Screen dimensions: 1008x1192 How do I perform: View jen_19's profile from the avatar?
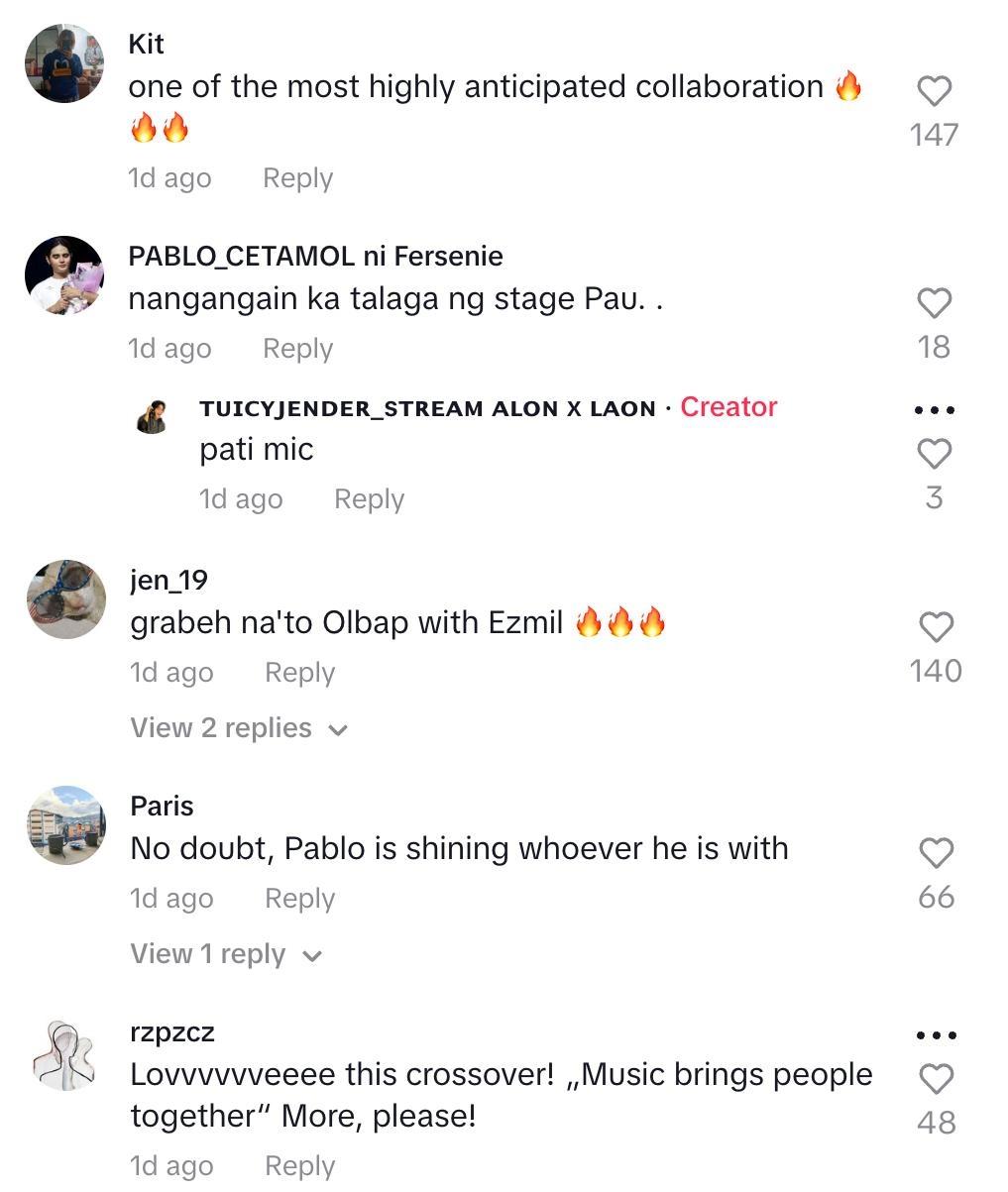(x=66, y=599)
